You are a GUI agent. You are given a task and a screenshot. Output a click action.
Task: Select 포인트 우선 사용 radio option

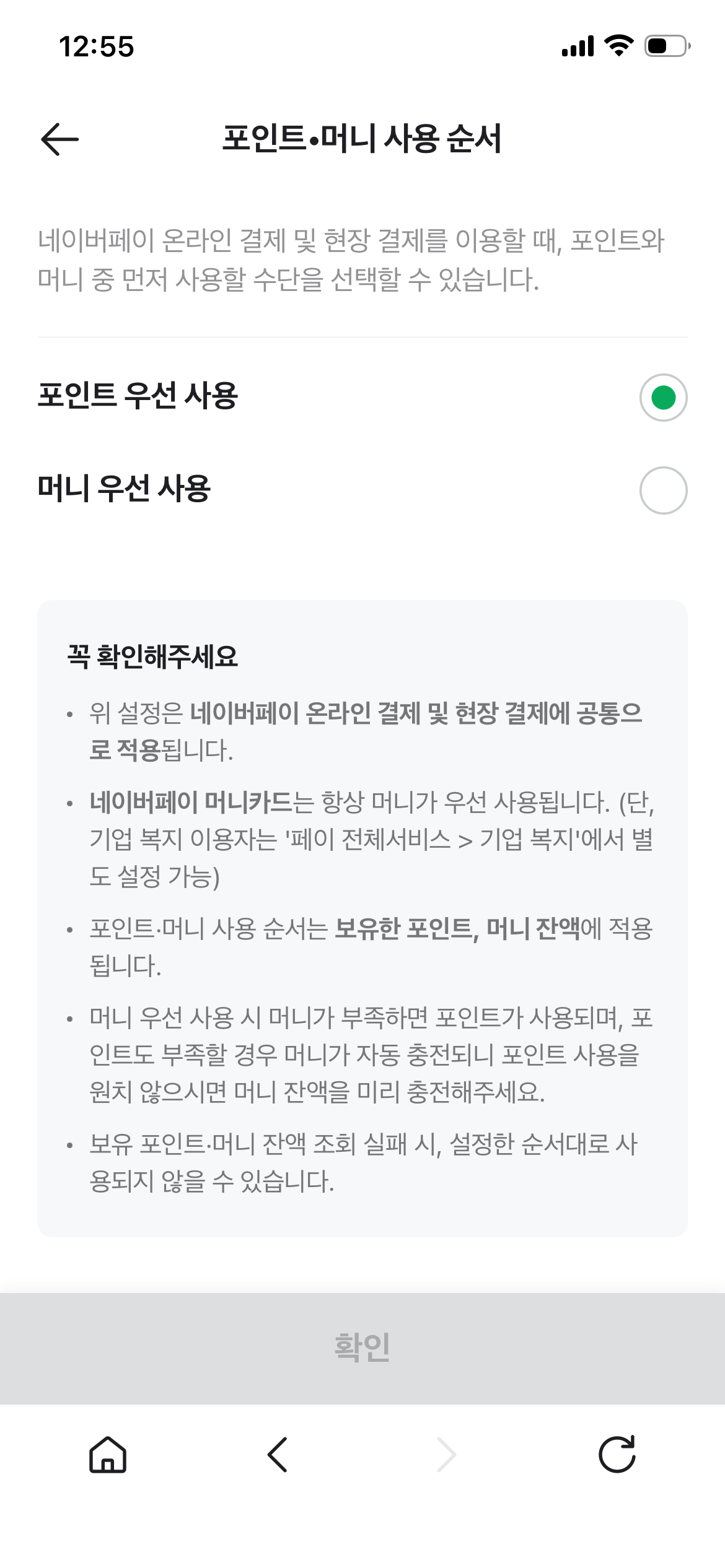(663, 398)
